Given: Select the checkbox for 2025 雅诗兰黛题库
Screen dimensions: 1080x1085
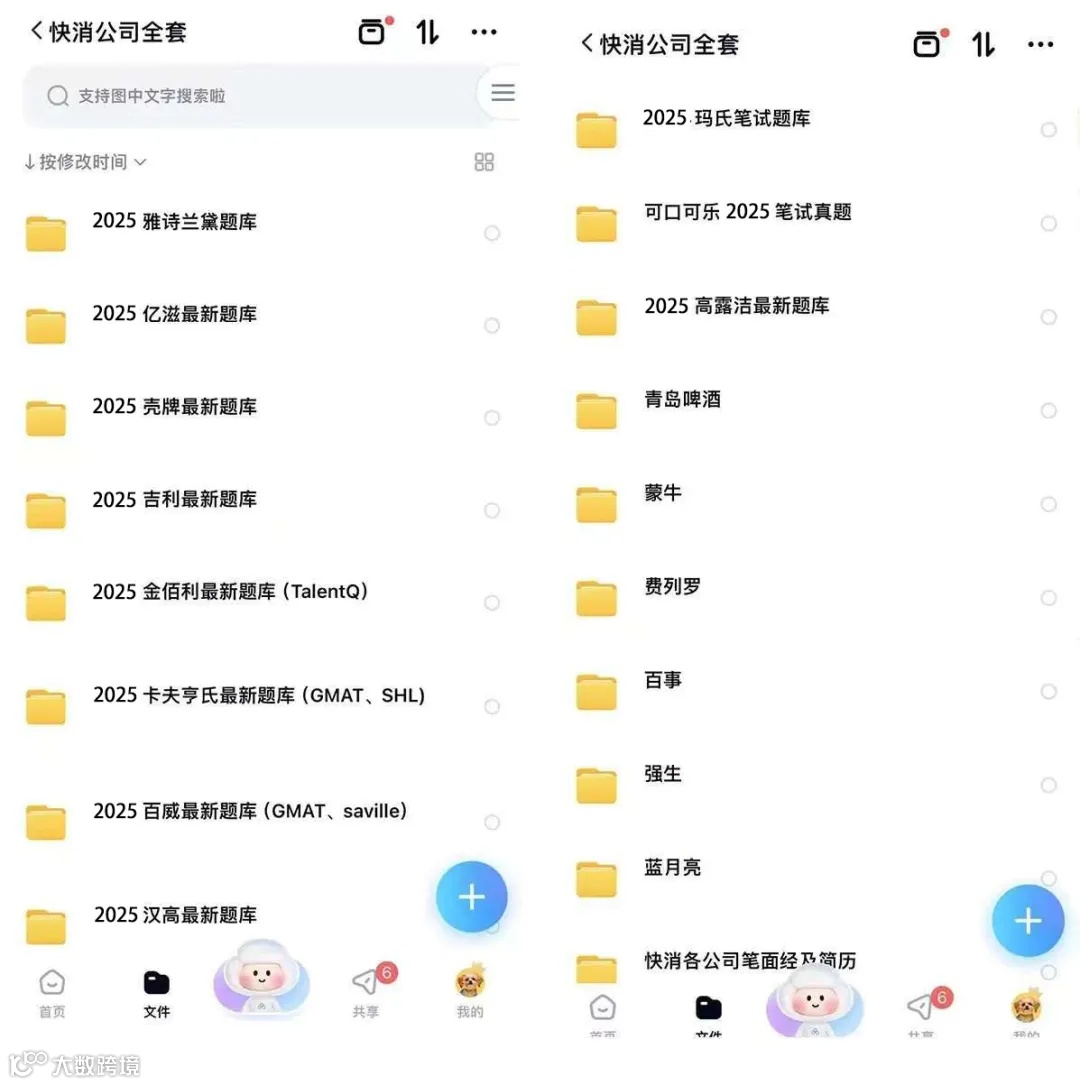Looking at the screenshot, I should point(492,233).
